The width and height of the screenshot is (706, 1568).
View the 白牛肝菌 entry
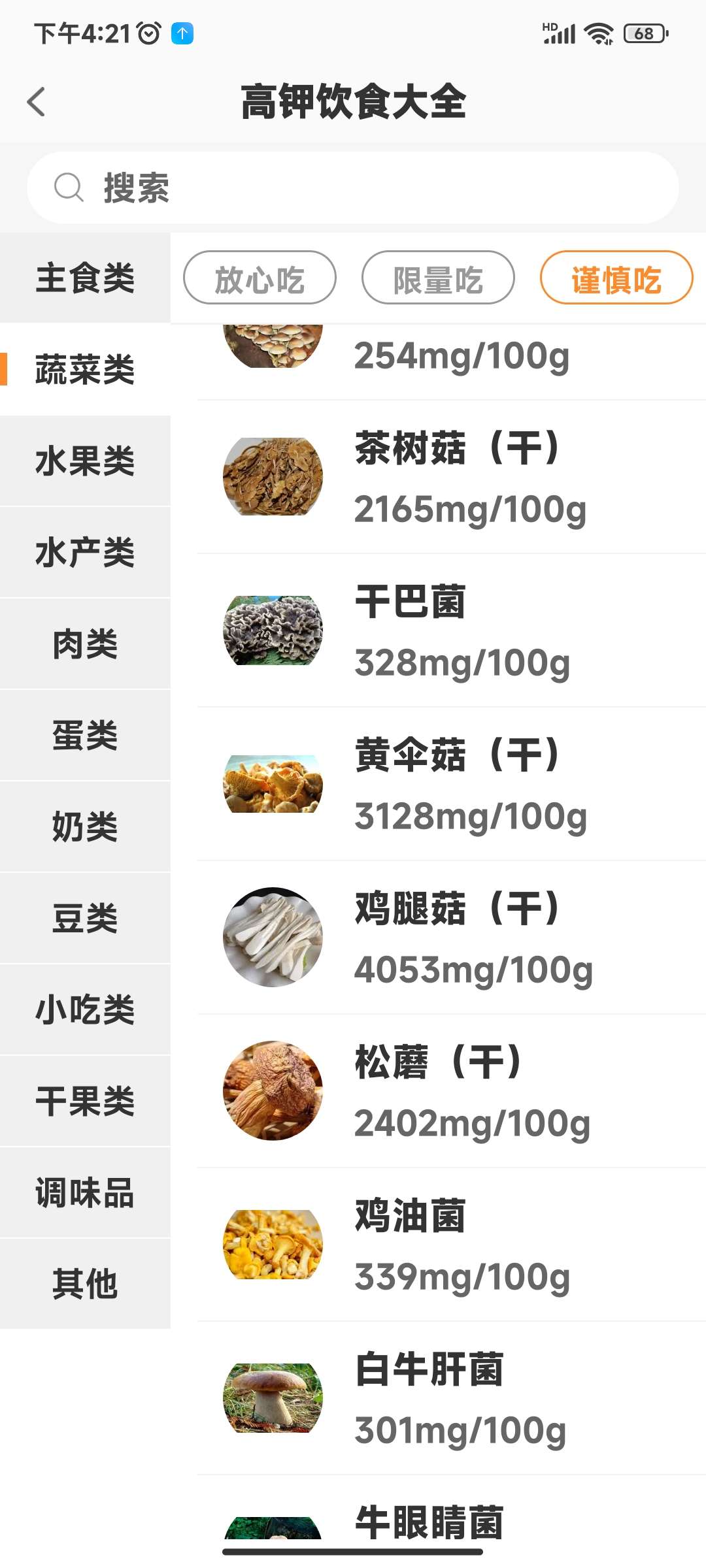451,1399
